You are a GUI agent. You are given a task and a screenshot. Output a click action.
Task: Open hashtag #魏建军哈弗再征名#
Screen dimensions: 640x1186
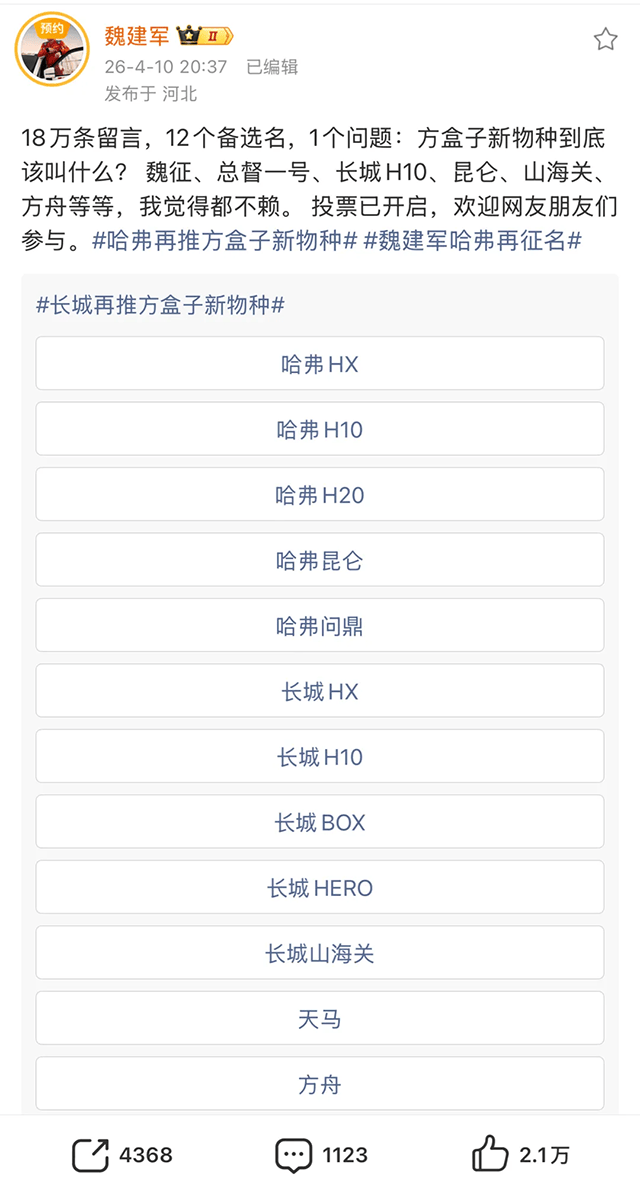474,240
